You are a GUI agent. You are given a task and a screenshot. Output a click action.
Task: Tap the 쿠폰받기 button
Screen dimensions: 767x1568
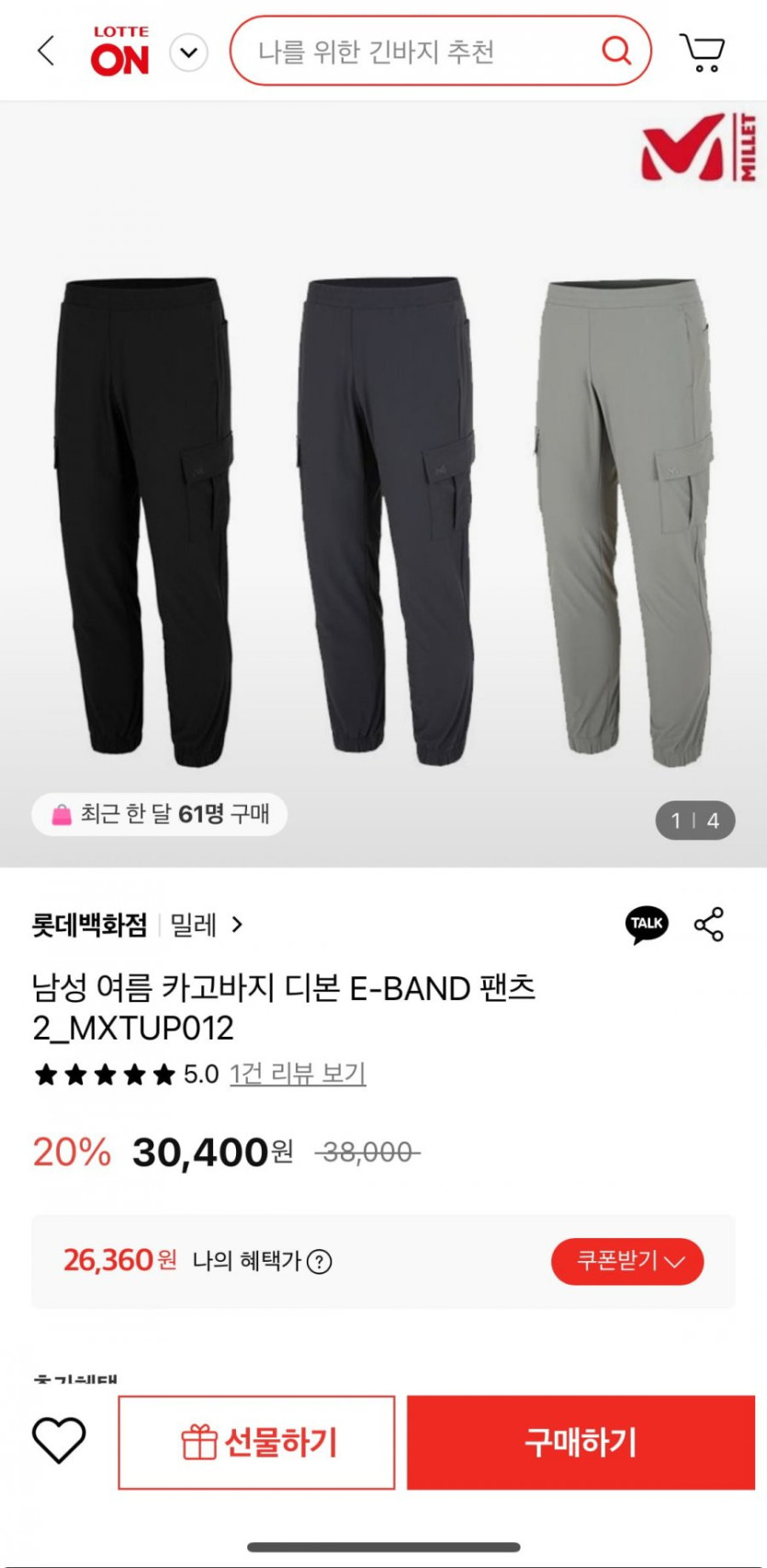[x=627, y=1261]
